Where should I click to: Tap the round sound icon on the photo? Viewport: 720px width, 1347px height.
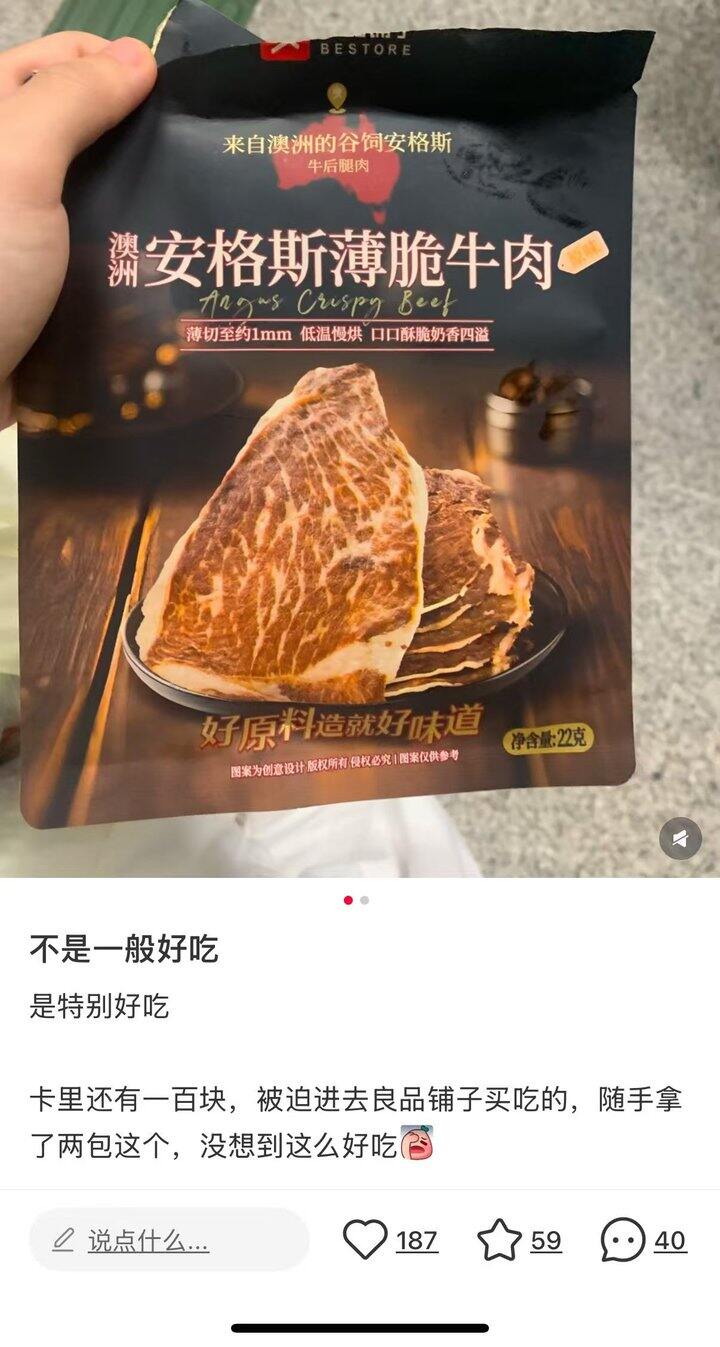680,838
